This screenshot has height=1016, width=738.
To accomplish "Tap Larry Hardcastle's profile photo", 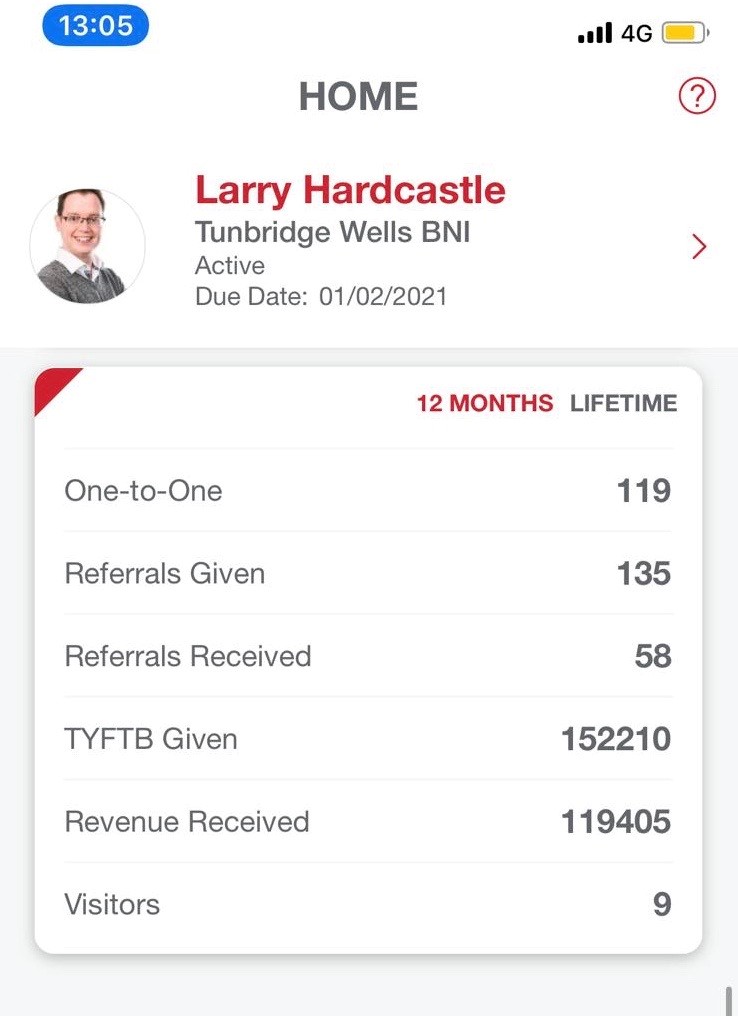I will pyautogui.click(x=87, y=246).
